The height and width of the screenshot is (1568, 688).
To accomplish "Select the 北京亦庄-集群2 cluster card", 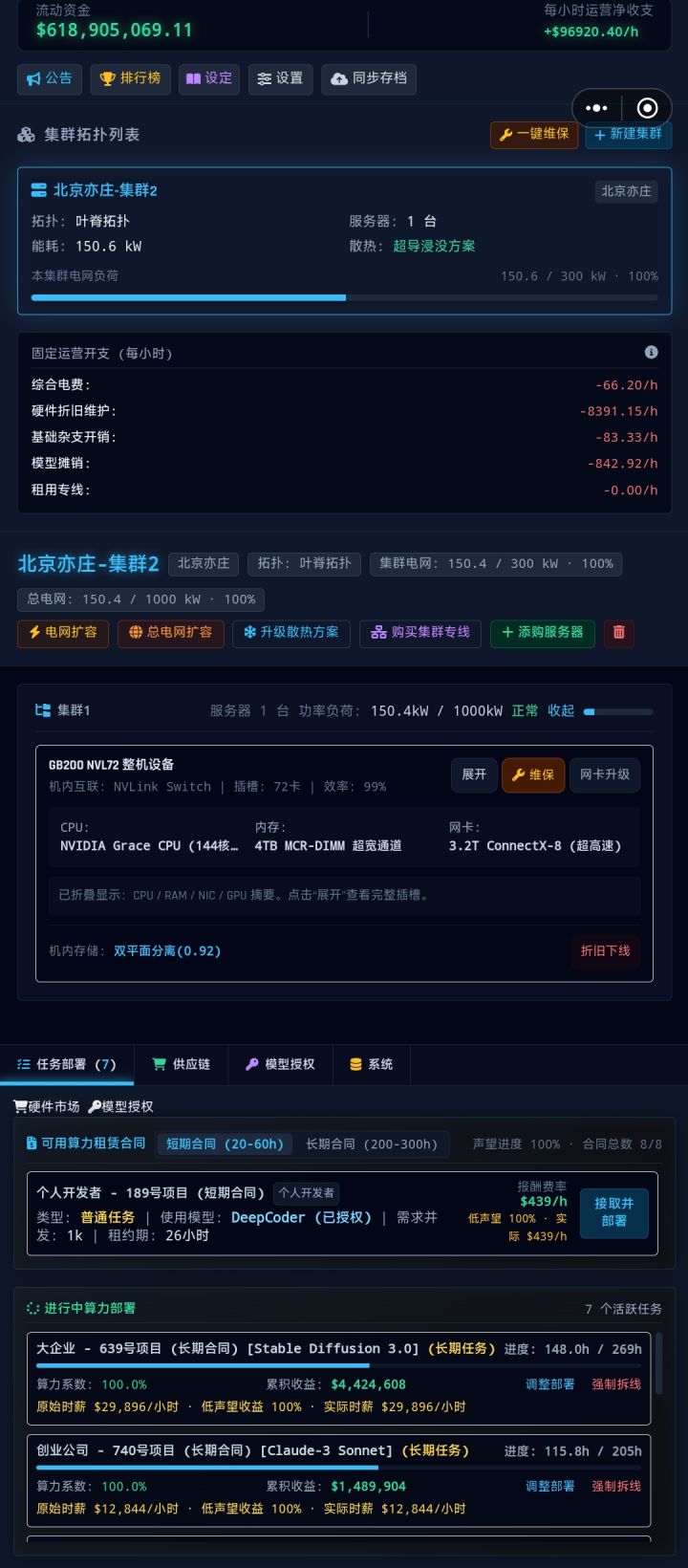I will pos(344,241).
